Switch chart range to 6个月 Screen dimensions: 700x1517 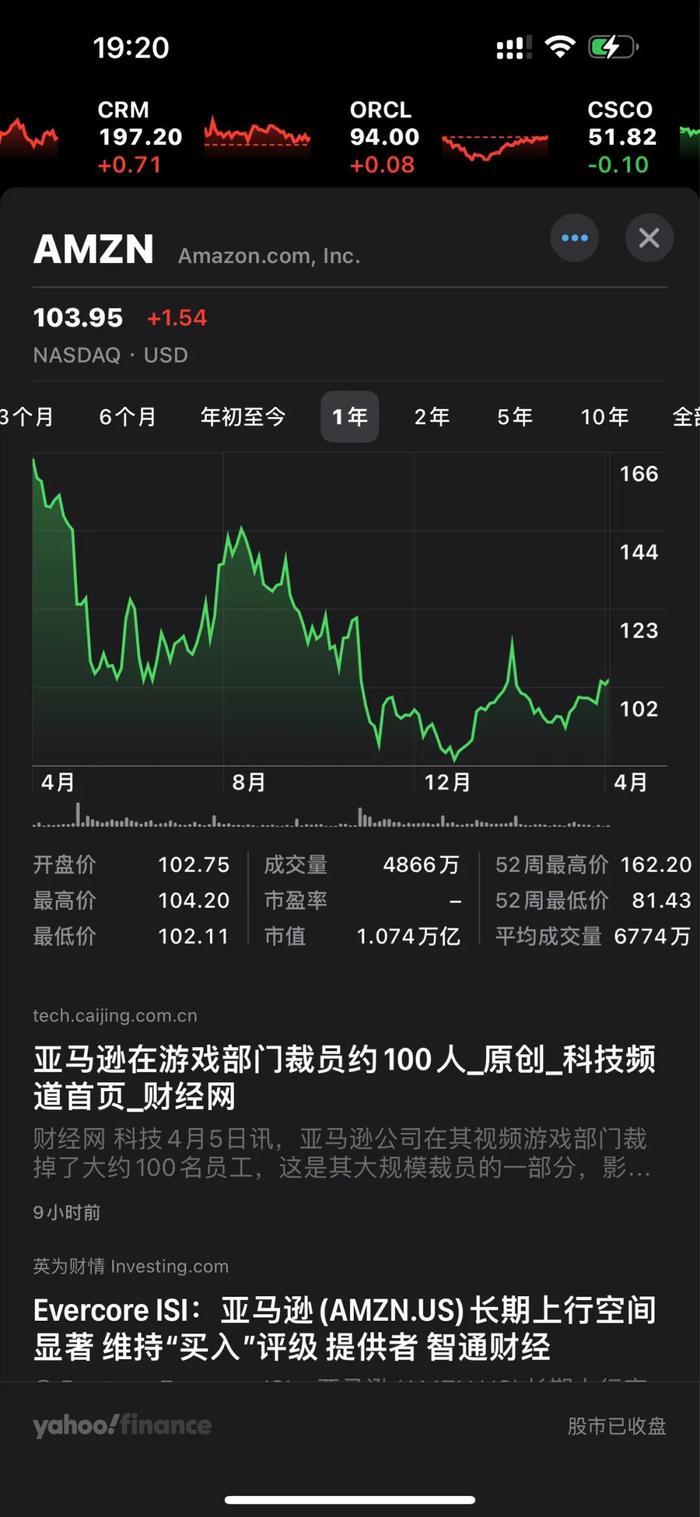pyautogui.click(x=128, y=417)
